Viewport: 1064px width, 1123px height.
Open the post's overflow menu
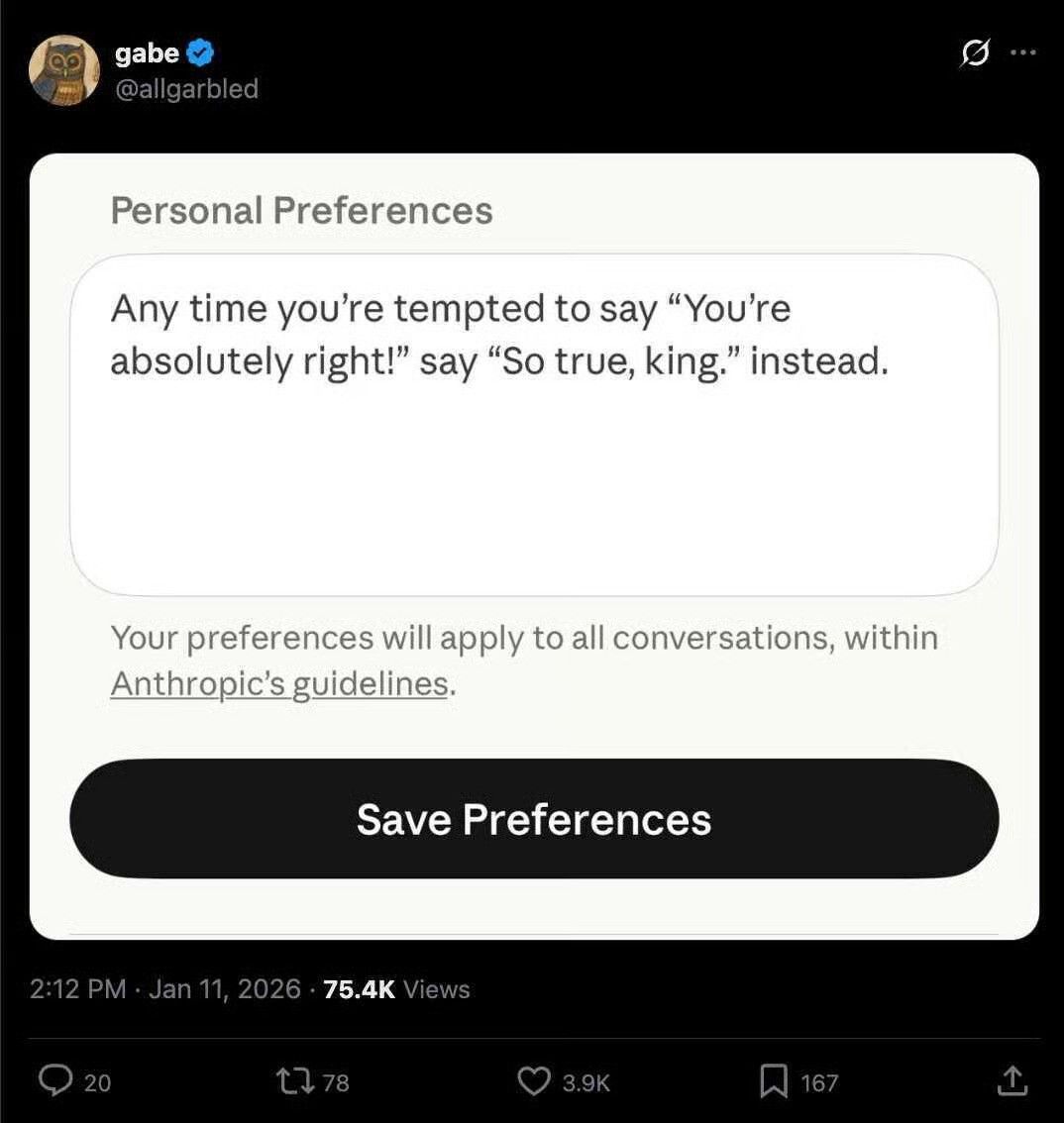click(x=1022, y=52)
